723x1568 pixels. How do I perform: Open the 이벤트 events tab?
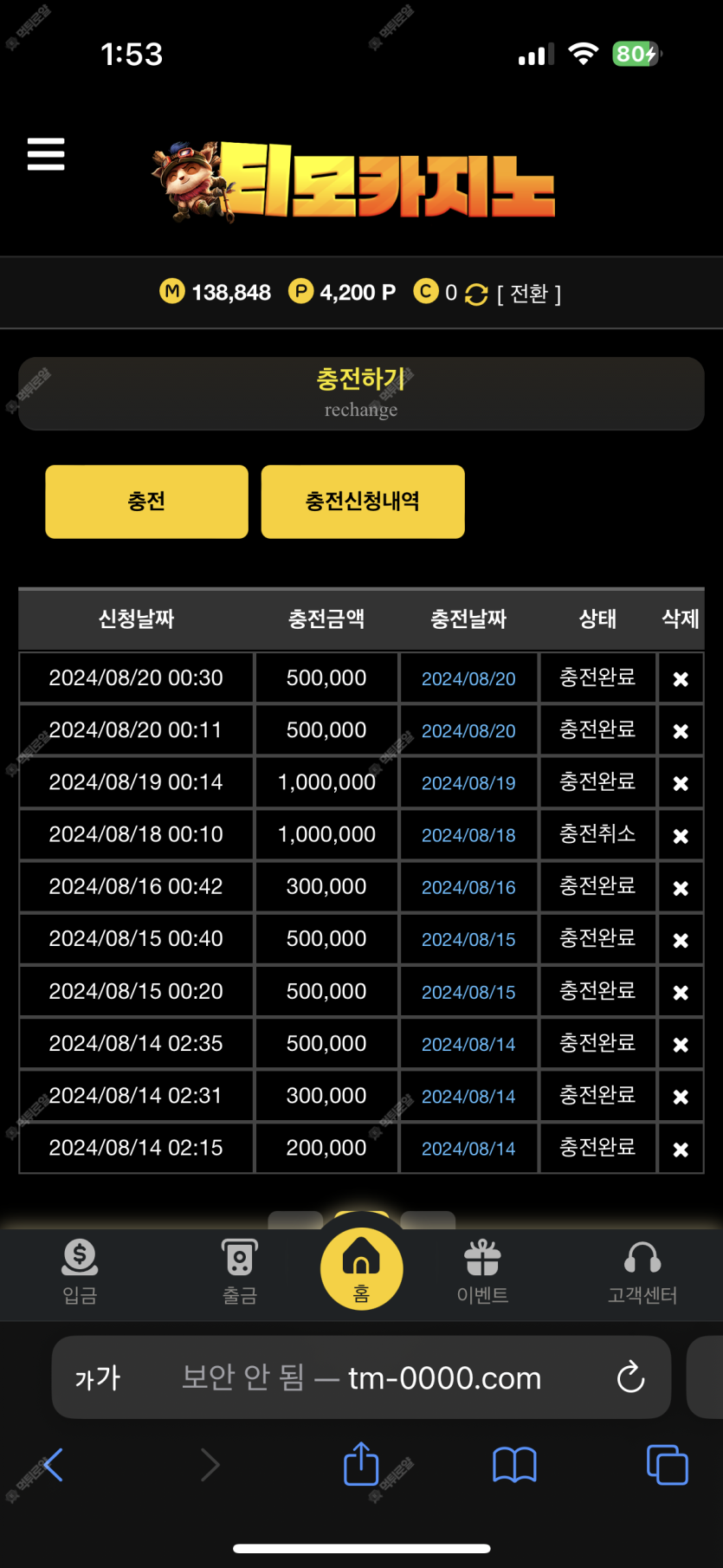click(482, 1271)
